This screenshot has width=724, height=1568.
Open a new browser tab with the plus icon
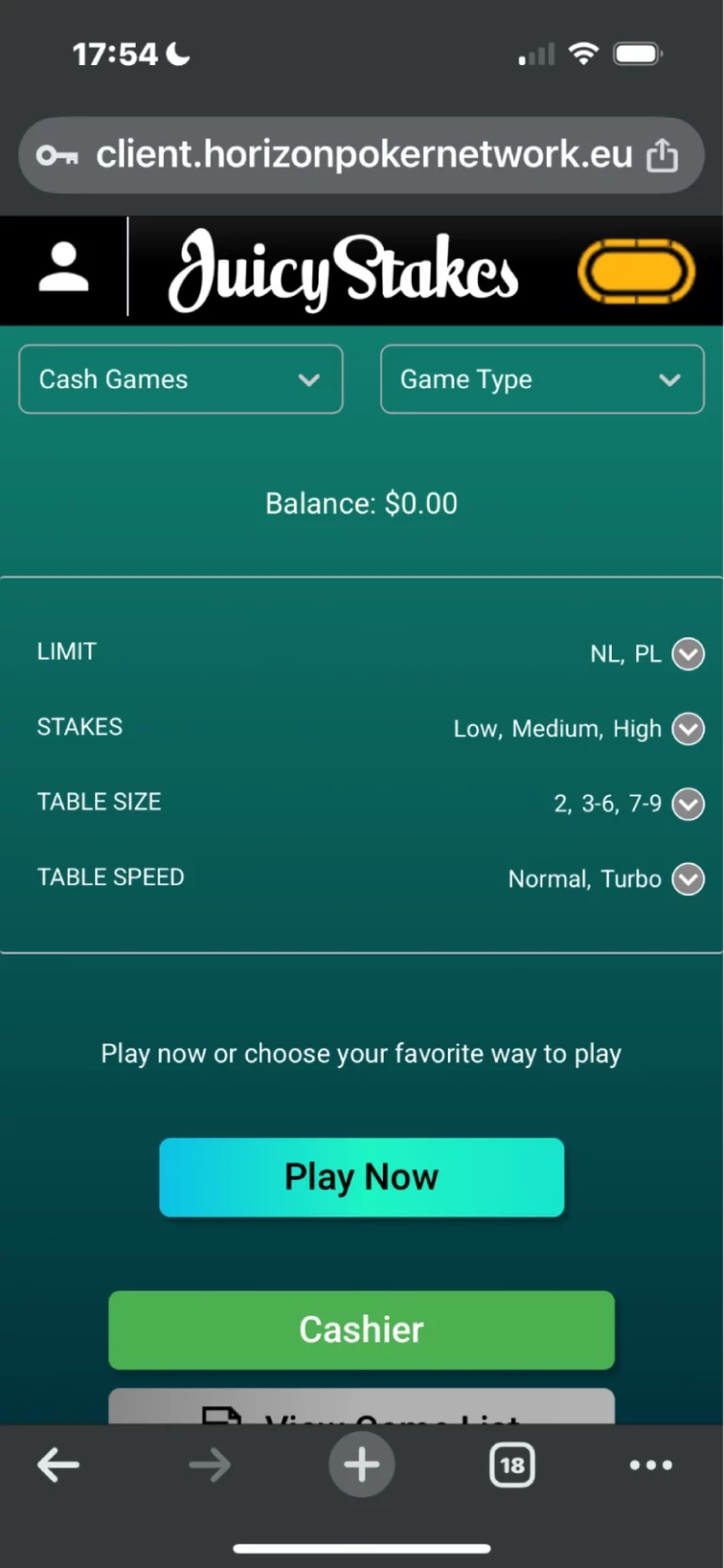click(x=361, y=1464)
